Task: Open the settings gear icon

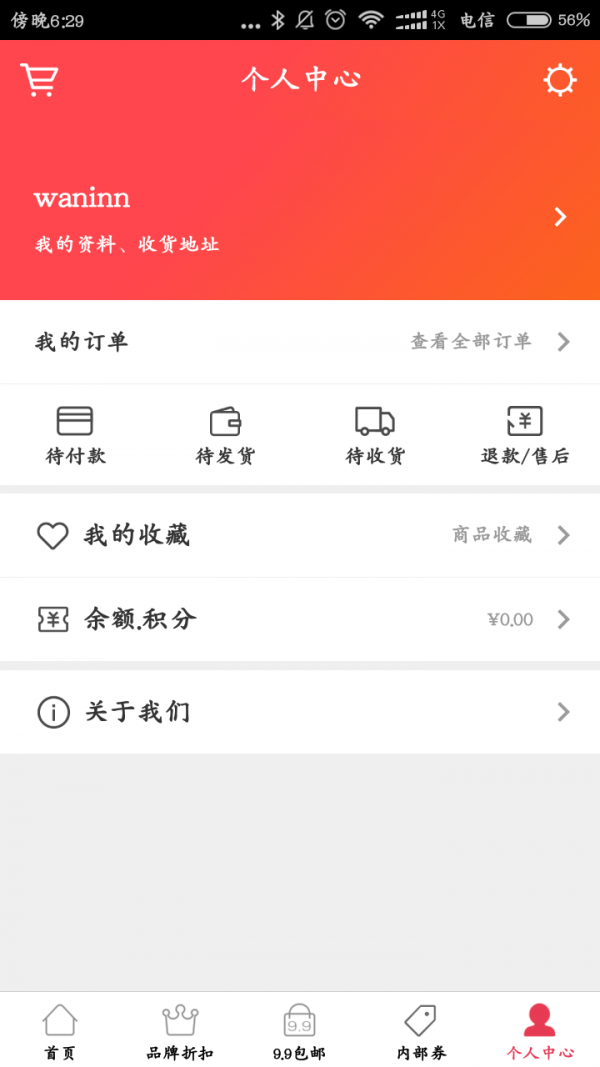Action: click(x=560, y=80)
